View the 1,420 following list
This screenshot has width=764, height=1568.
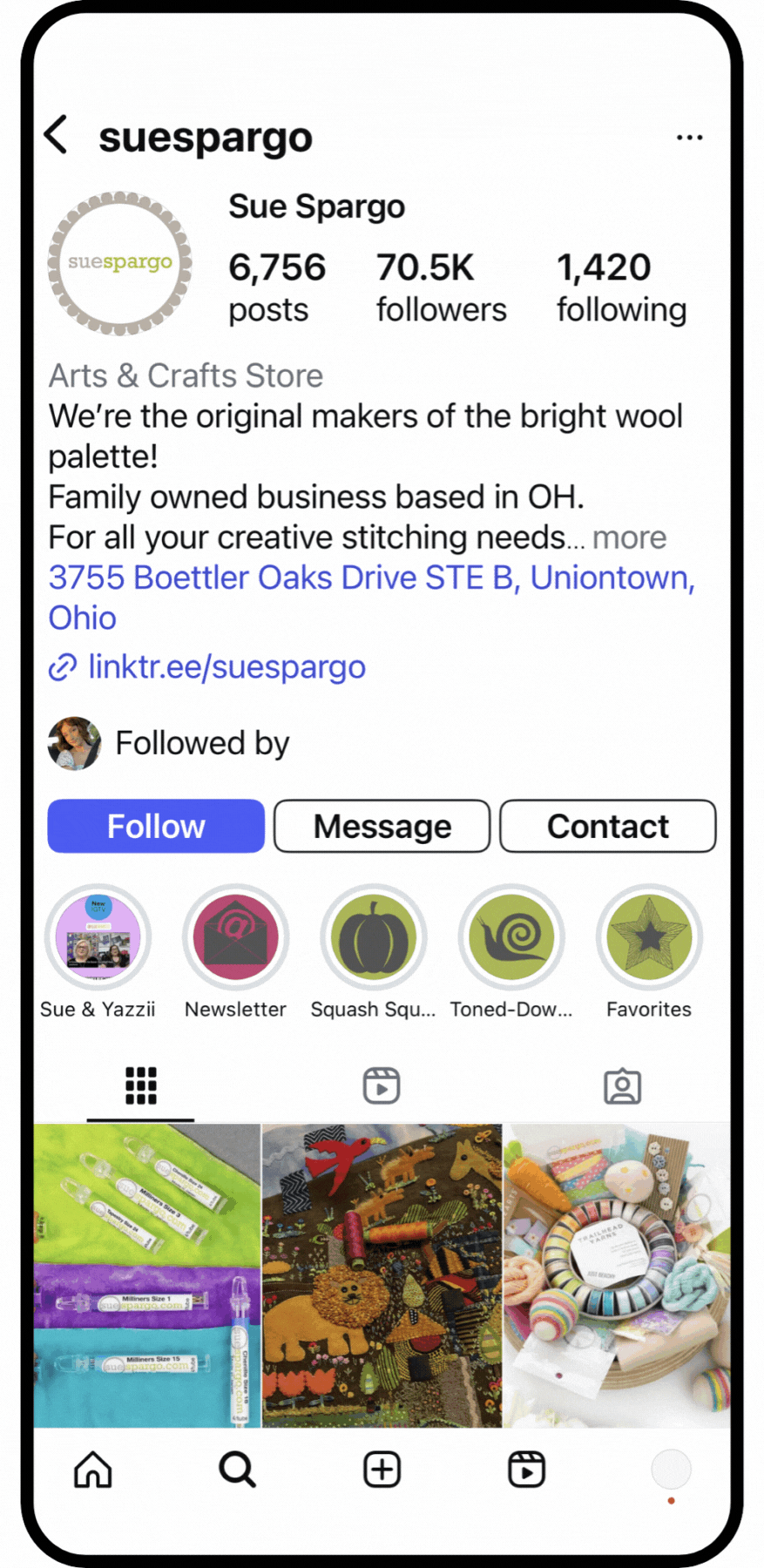pos(621,287)
